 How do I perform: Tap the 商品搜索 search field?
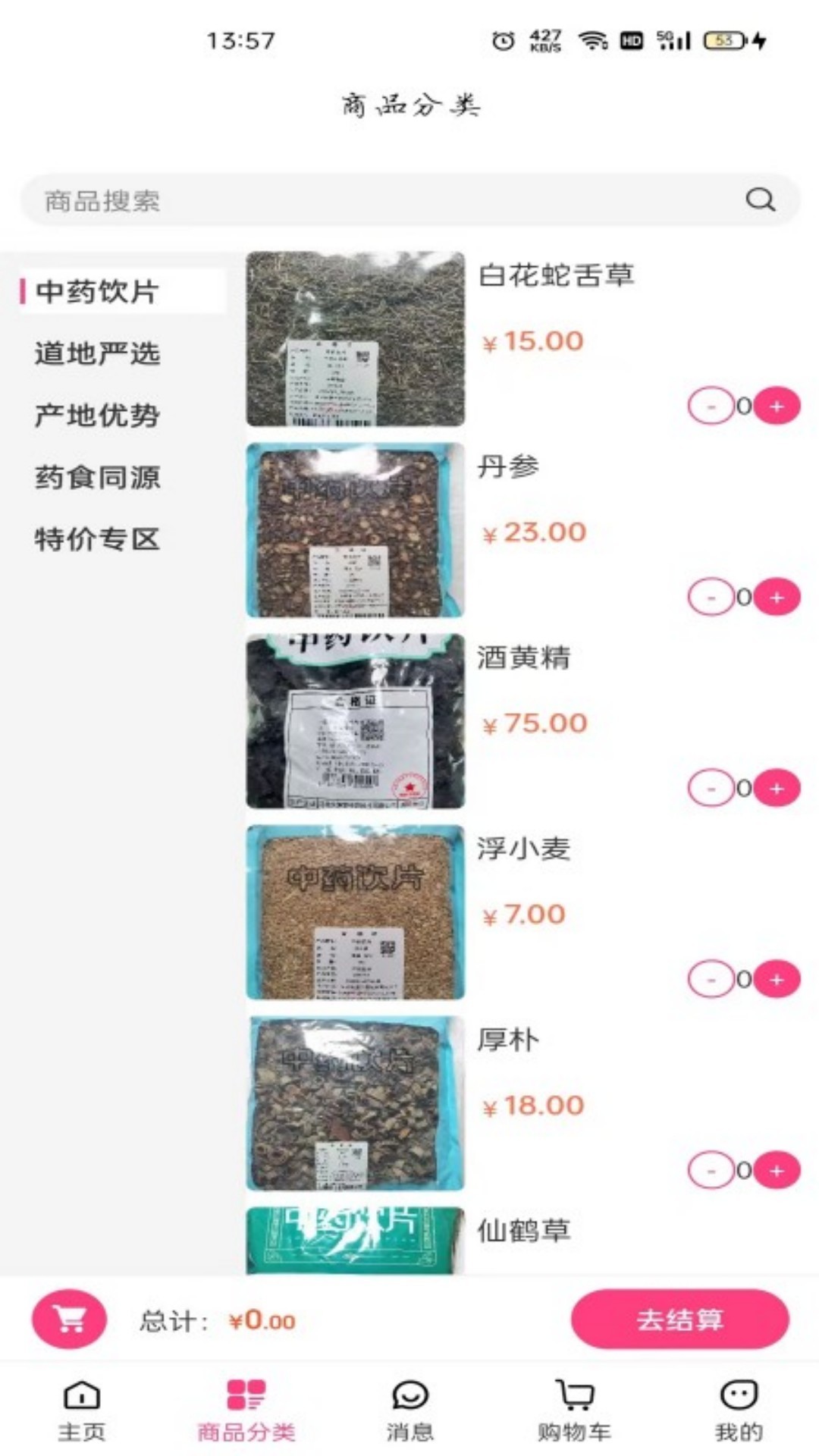pyautogui.click(x=379, y=201)
